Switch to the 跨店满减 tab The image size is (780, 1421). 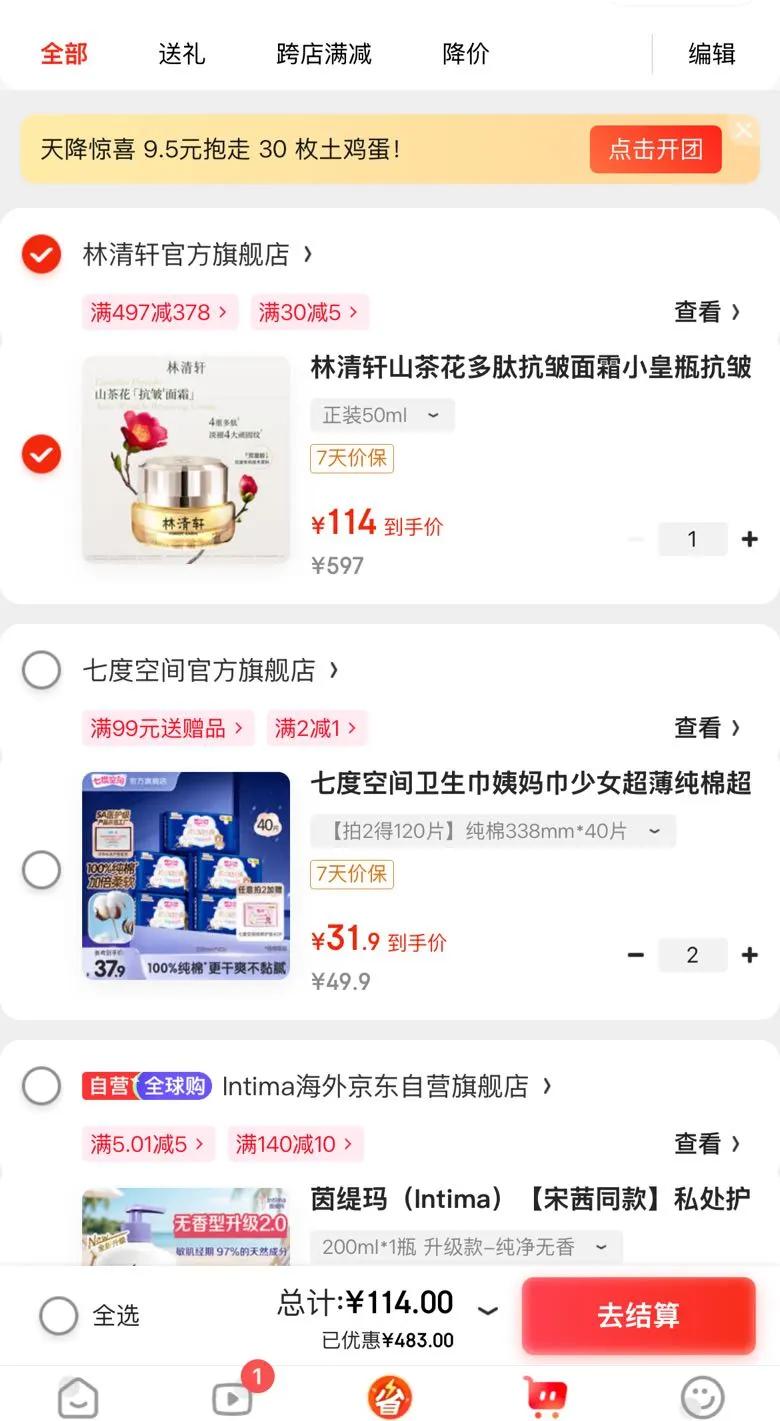[324, 54]
